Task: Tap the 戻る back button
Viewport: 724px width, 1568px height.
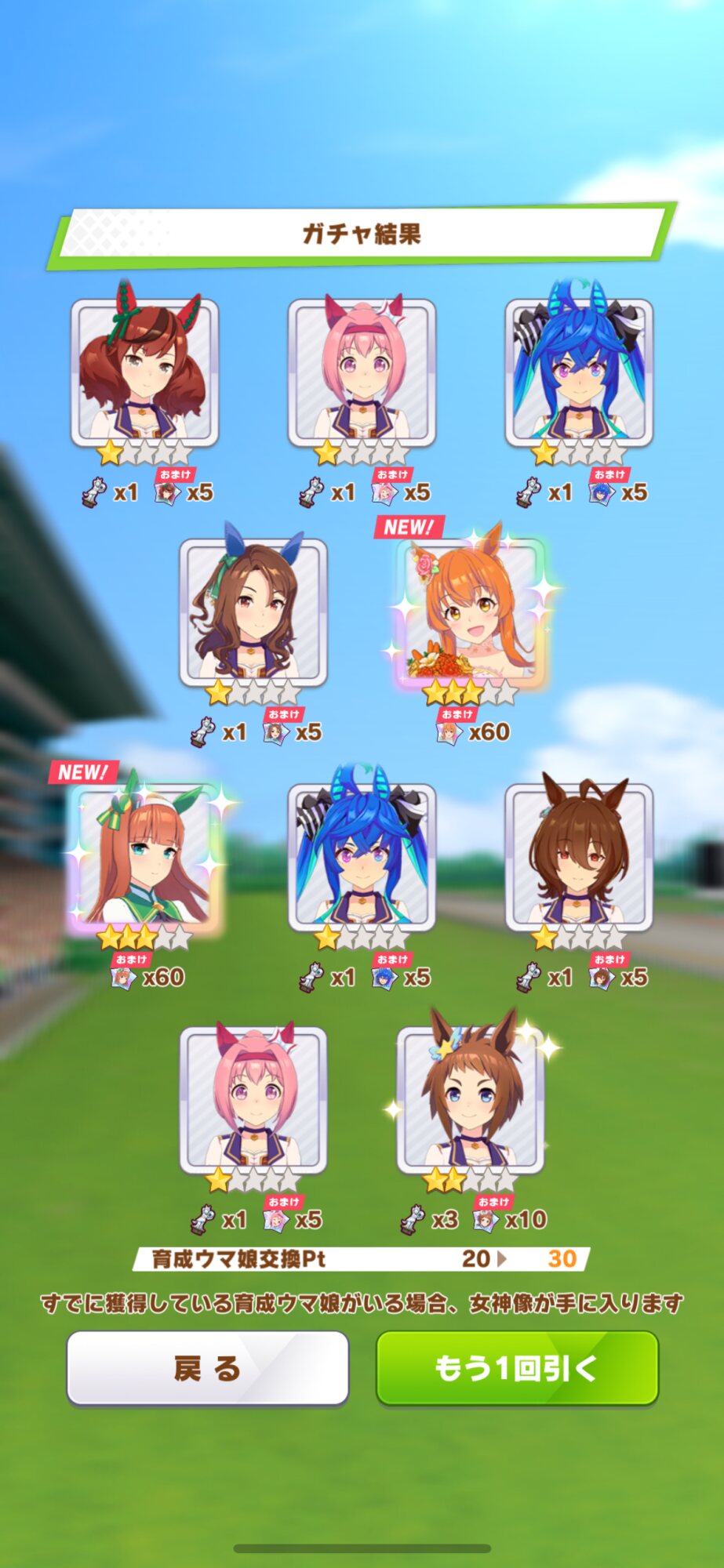Action: (207, 1368)
